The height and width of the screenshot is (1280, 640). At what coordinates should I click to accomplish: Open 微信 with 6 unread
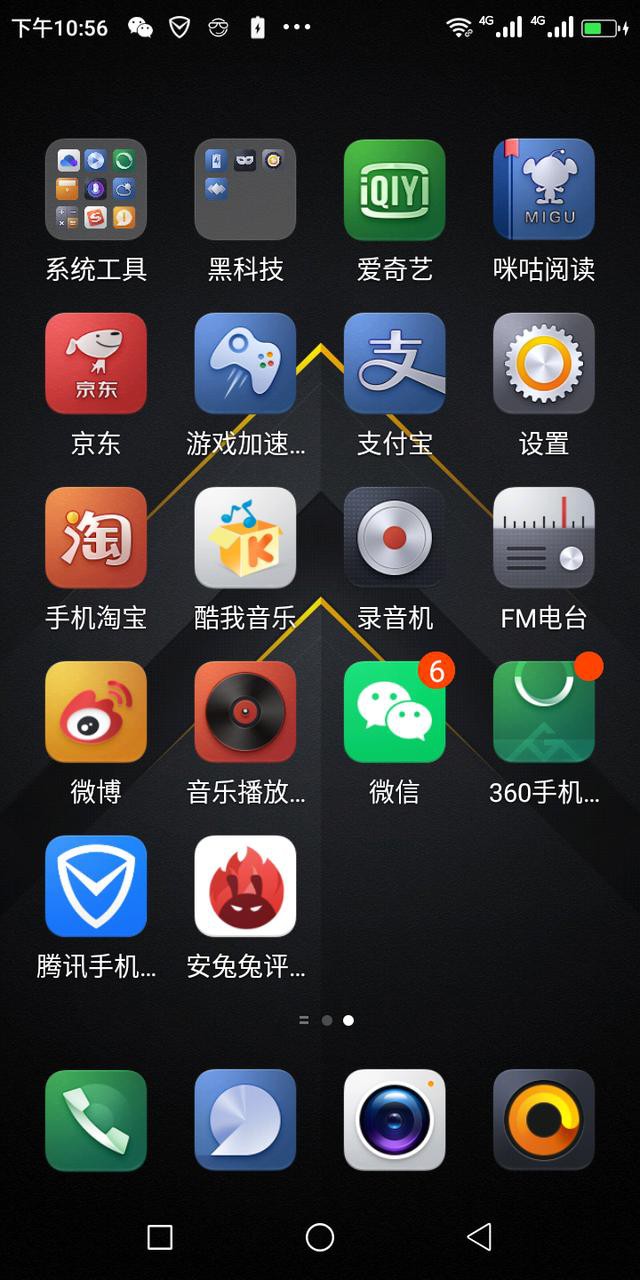[x=394, y=712]
